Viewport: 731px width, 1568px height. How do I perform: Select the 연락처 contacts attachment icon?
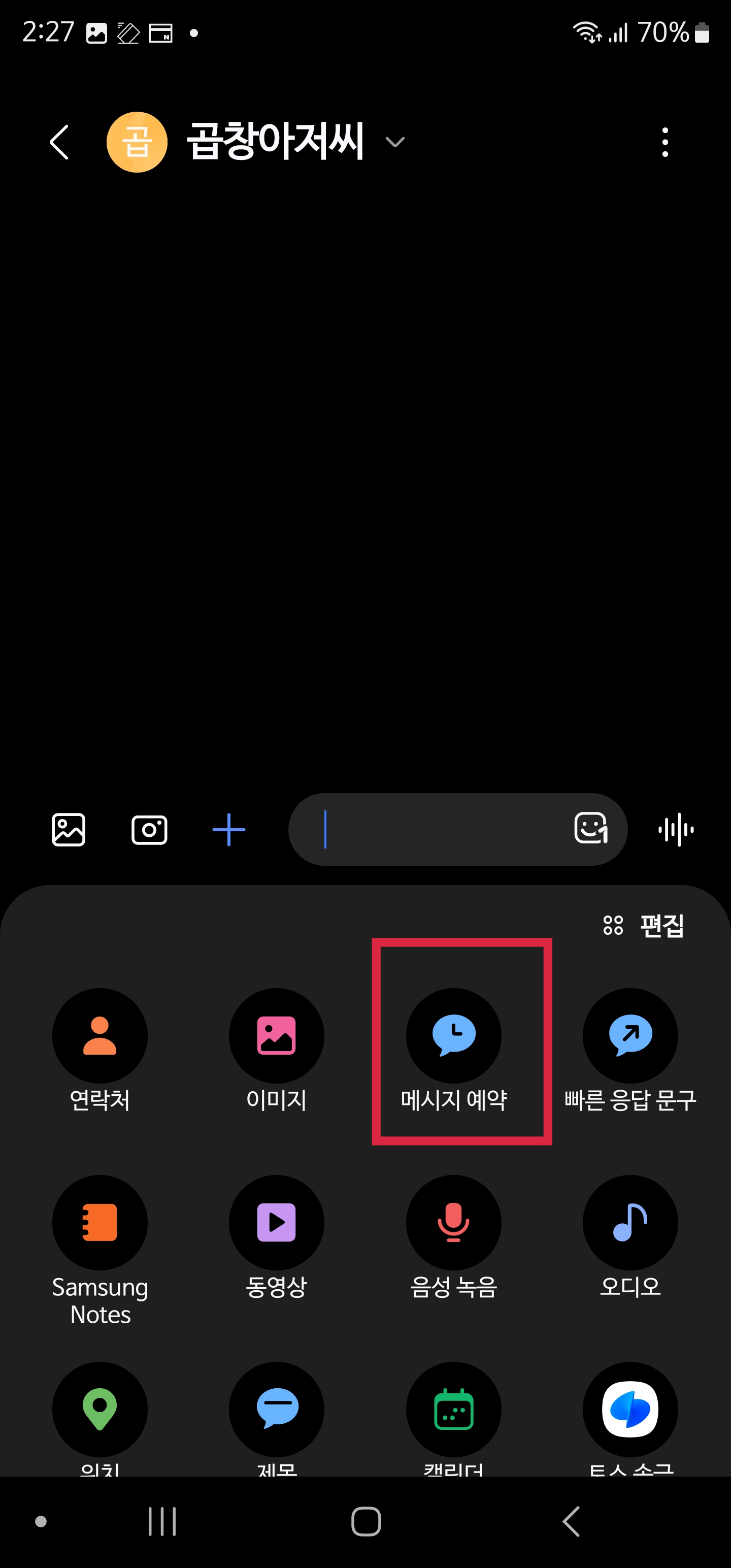(x=100, y=1035)
